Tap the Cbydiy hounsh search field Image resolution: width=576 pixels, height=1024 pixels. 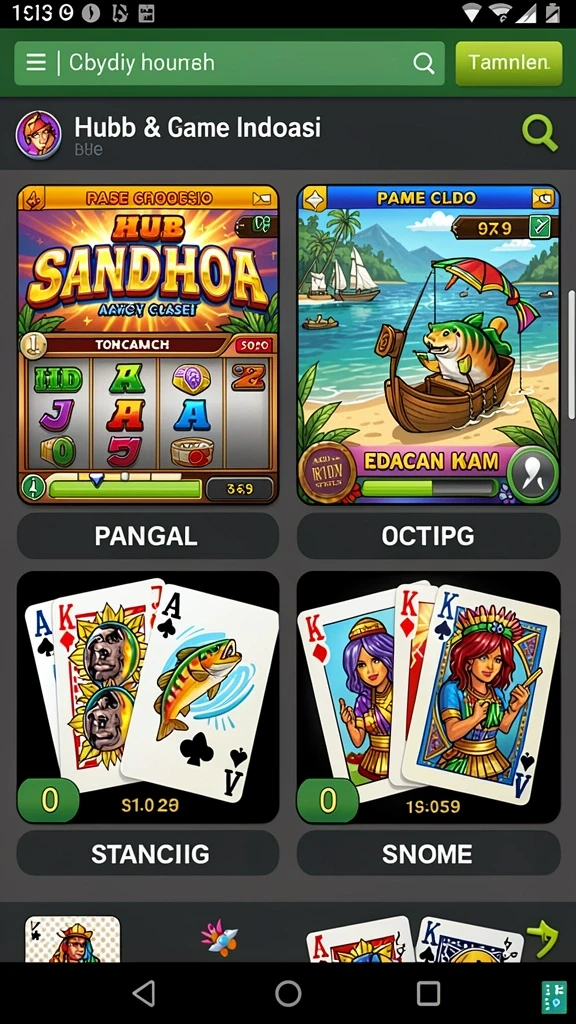tap(229, 63)
